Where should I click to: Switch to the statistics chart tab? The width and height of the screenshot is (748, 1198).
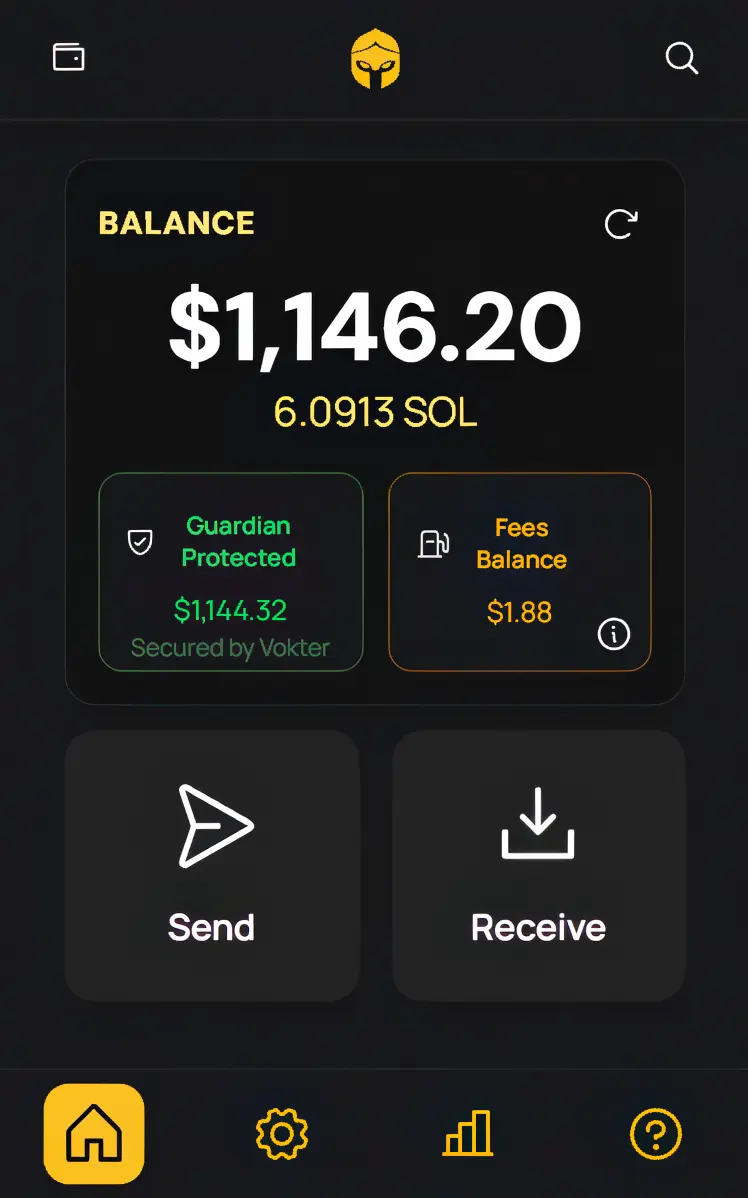(x=467, y=1133)
